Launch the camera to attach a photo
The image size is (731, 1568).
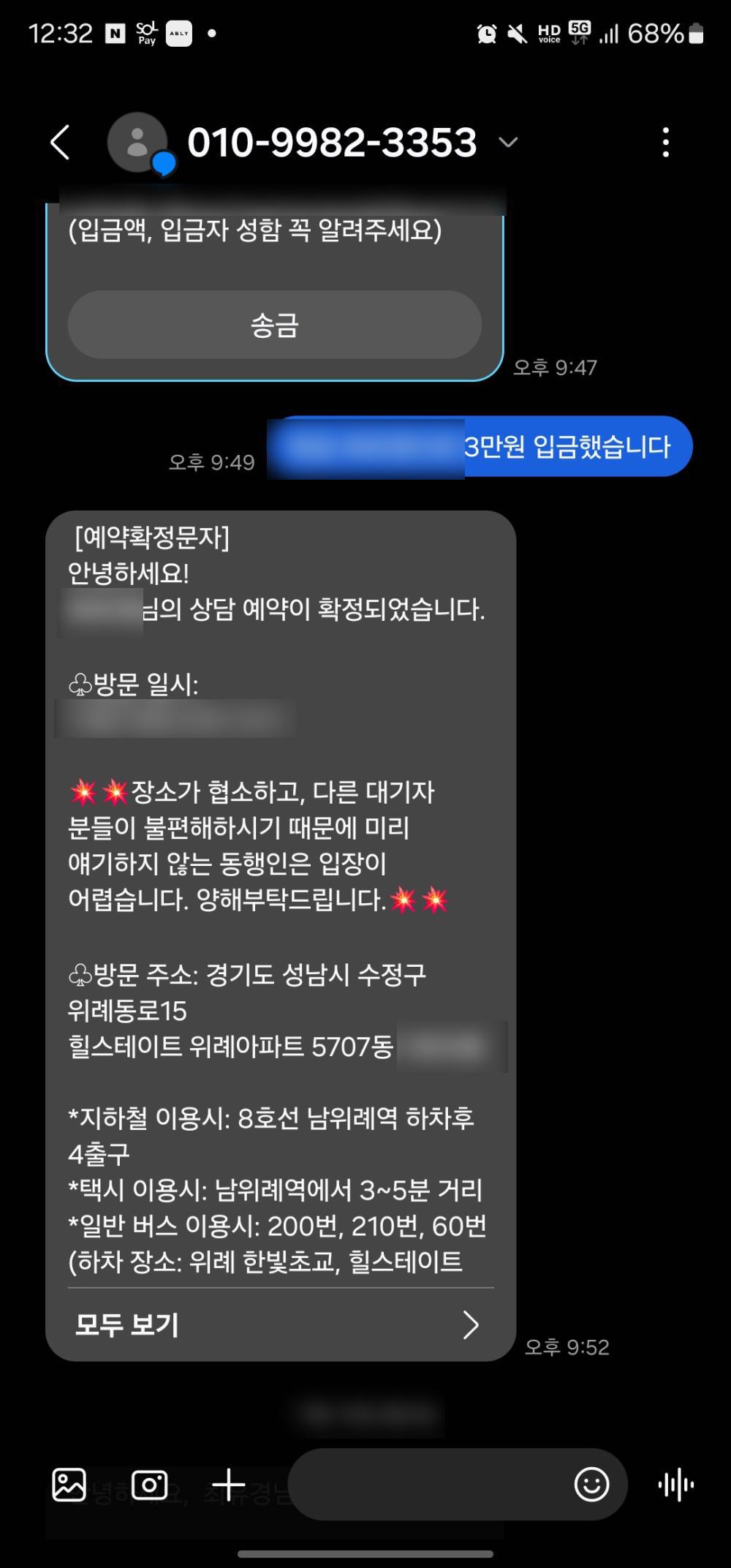click(x=149, y=1485)
